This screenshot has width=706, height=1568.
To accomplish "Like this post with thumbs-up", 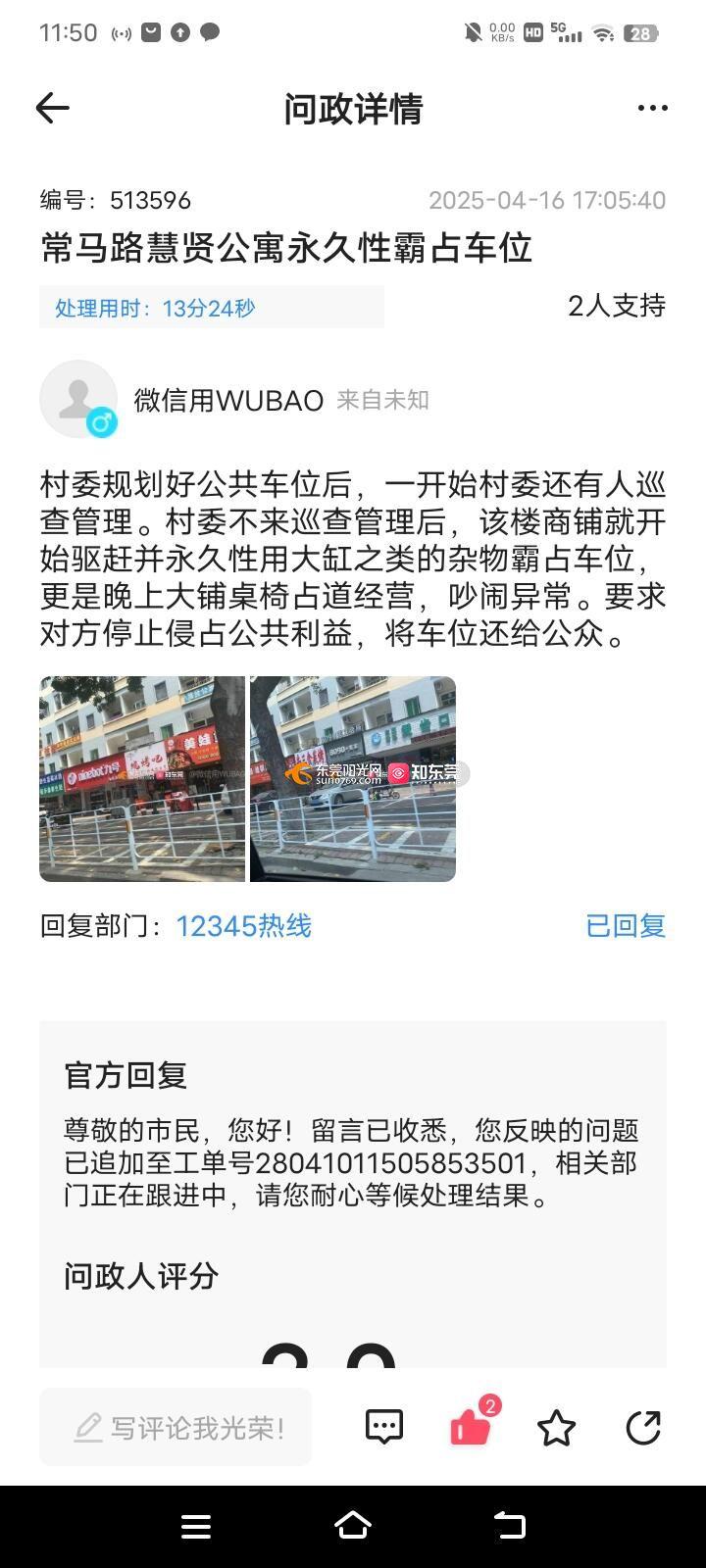I will (470, 1428).
